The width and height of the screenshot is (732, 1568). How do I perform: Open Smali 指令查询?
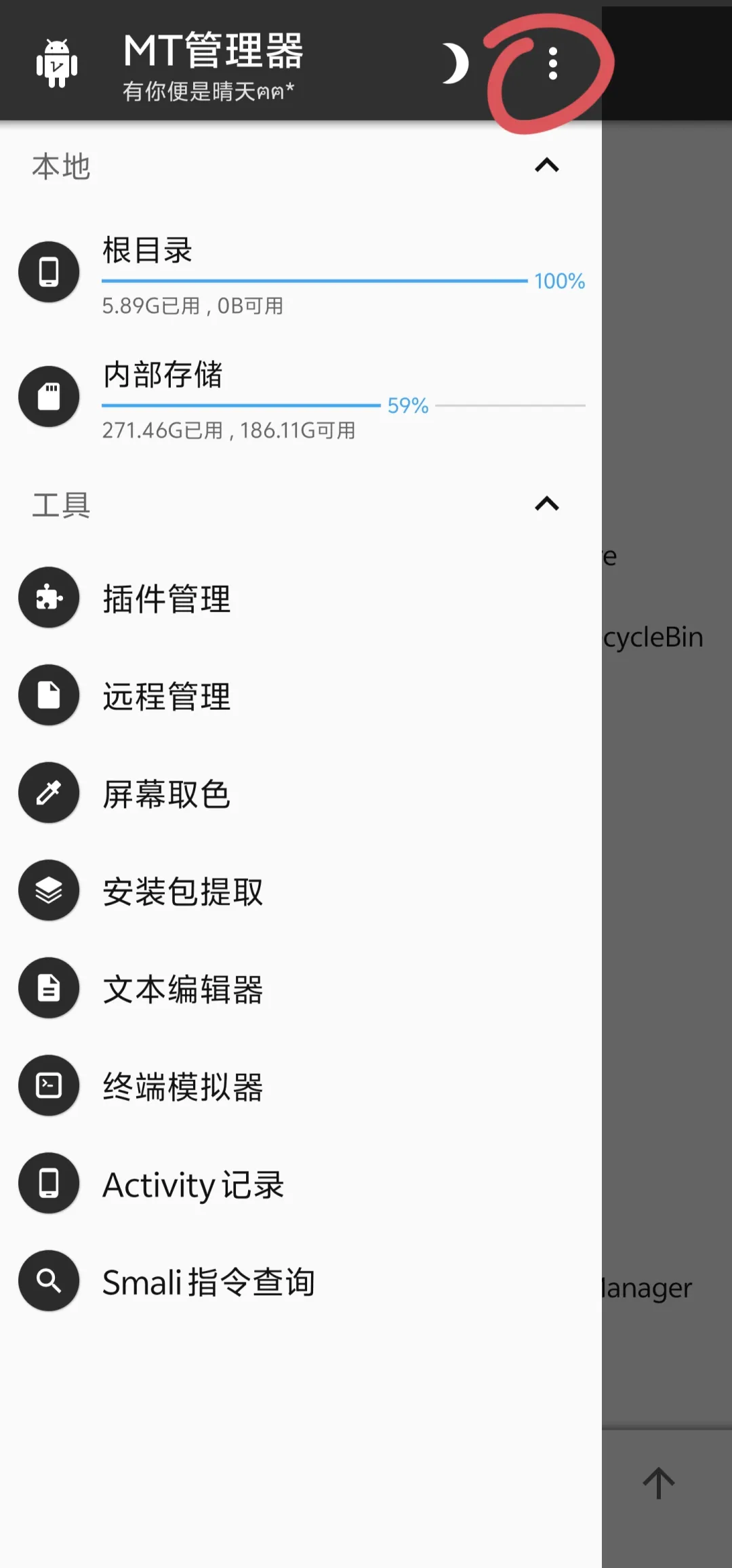point(301,1281)
